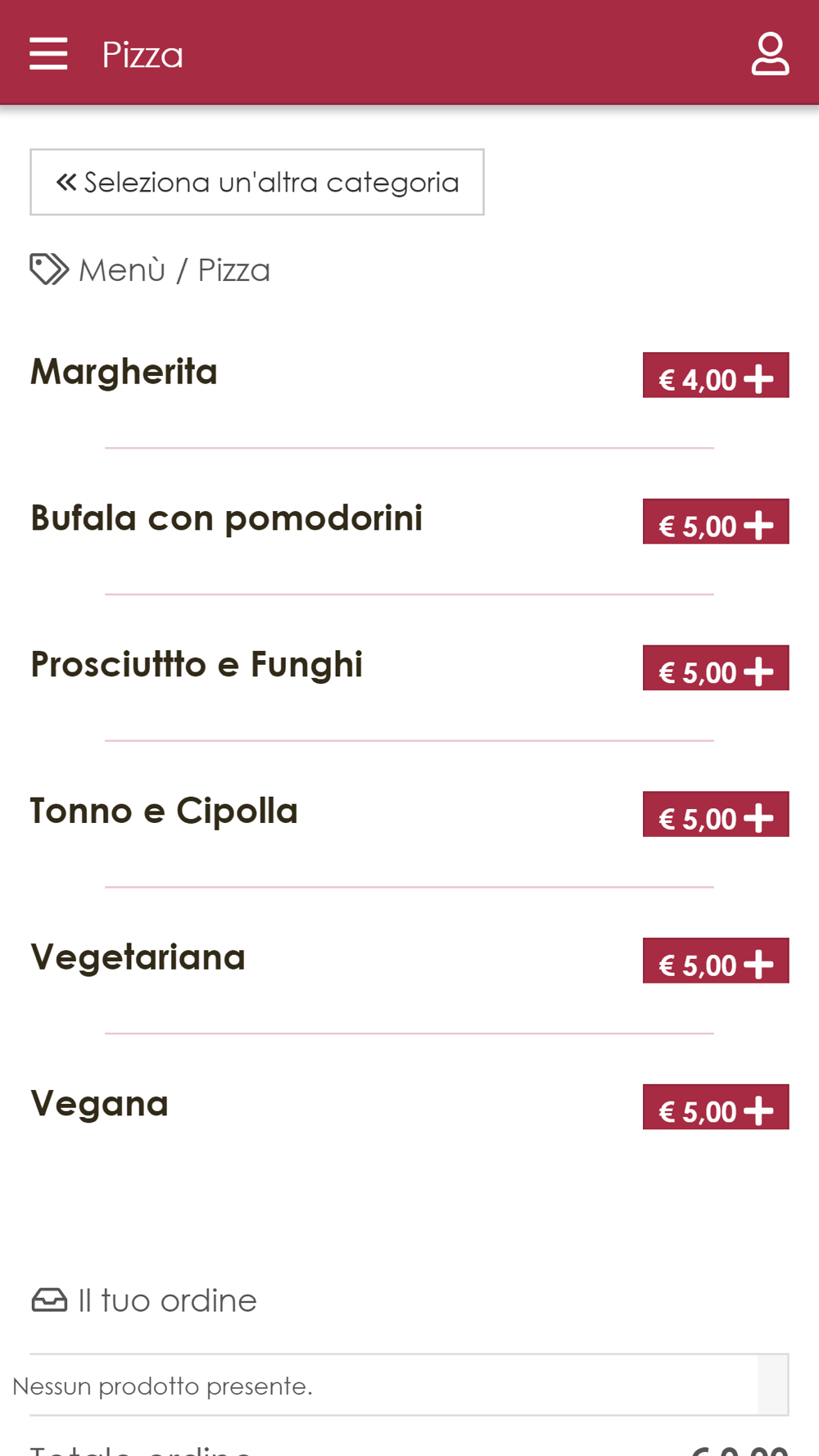Add Margherita for € 4,00
The width and height of the screenshot is (819, 1456).
click(716, 376)
